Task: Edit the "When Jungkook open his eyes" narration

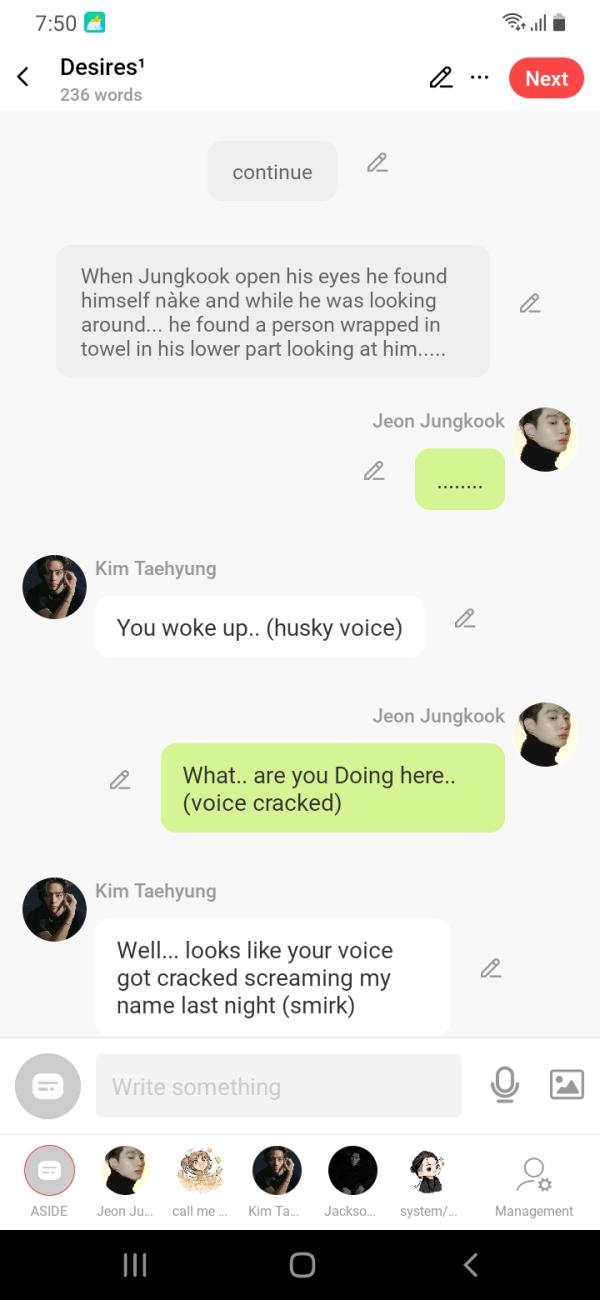Action: tap(530, 303)
